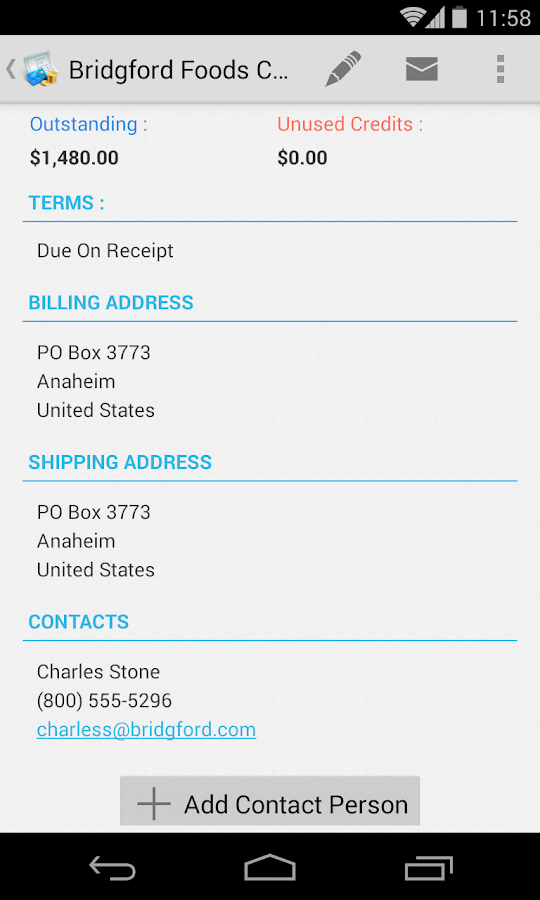Go back via the app icon
540x900 pixels.
pyautogui.click(x=33, y=69)
